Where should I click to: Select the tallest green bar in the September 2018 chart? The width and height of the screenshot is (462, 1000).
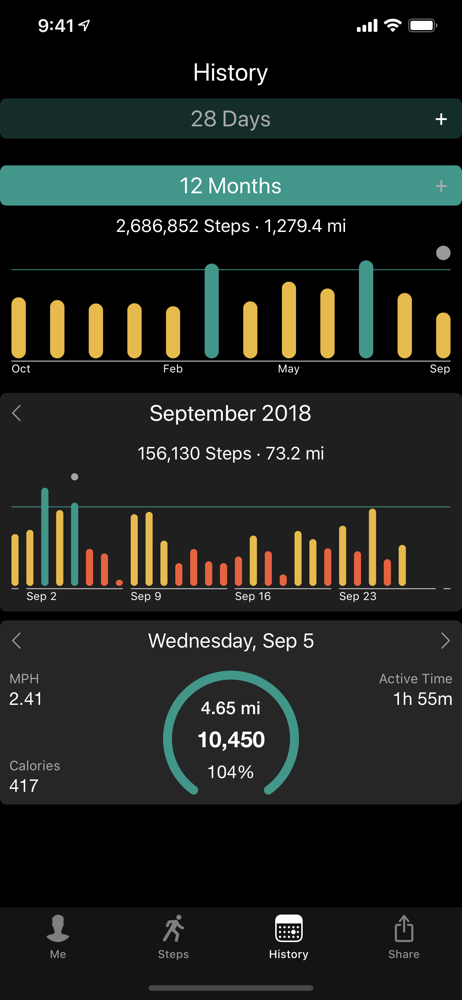[x=45, y=537]
